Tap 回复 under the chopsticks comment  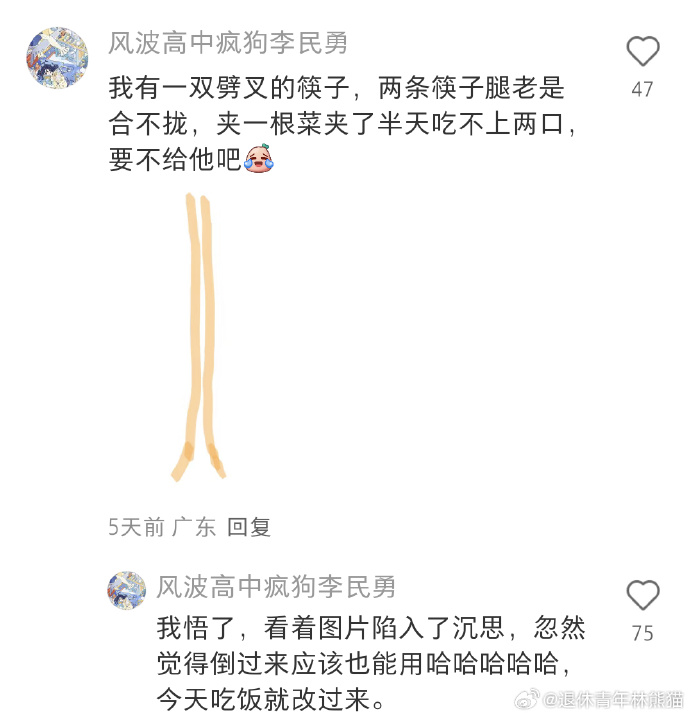(x=249, y=527)
